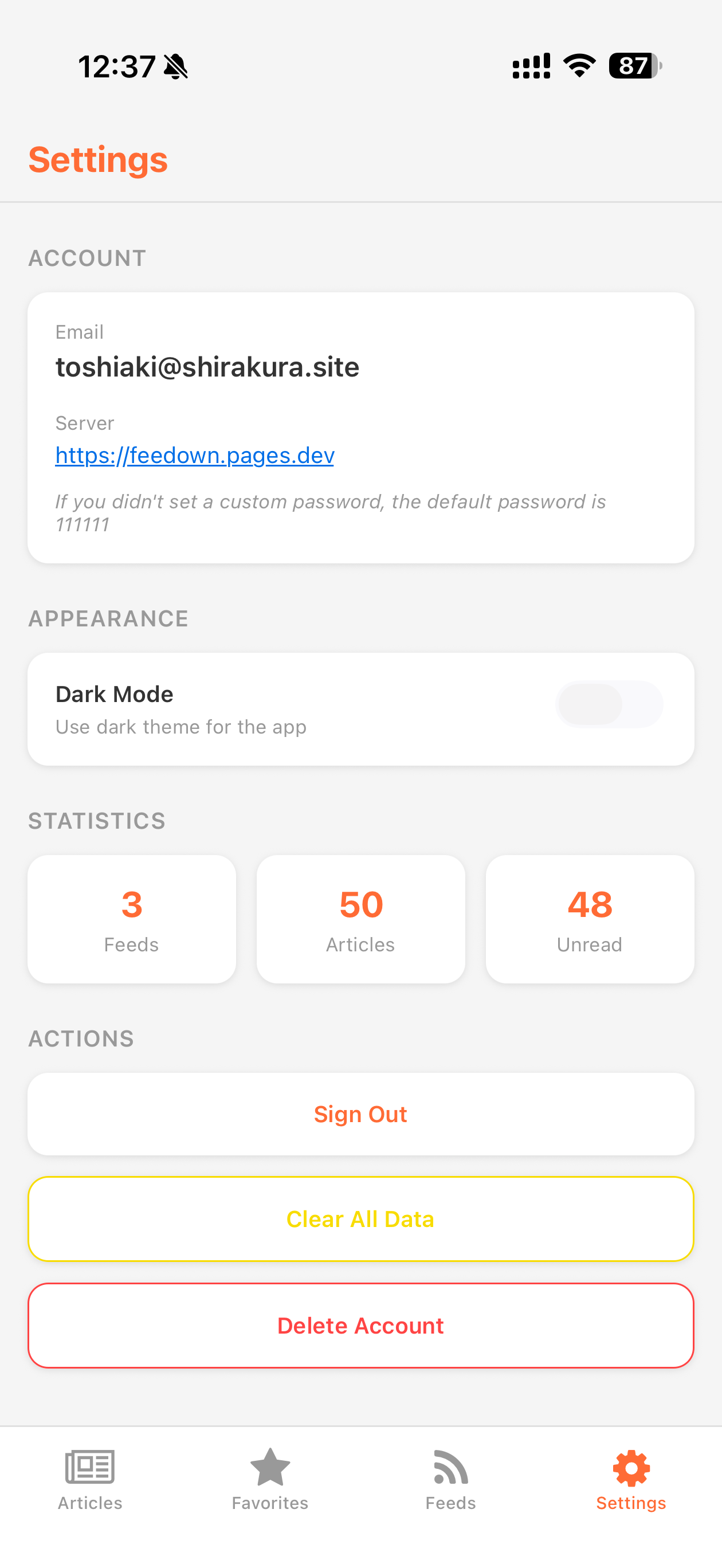Image resolution: width=722 pixels, height=1568 pixels.
Task: Switch to the Articles tab
Action: 90,1479
